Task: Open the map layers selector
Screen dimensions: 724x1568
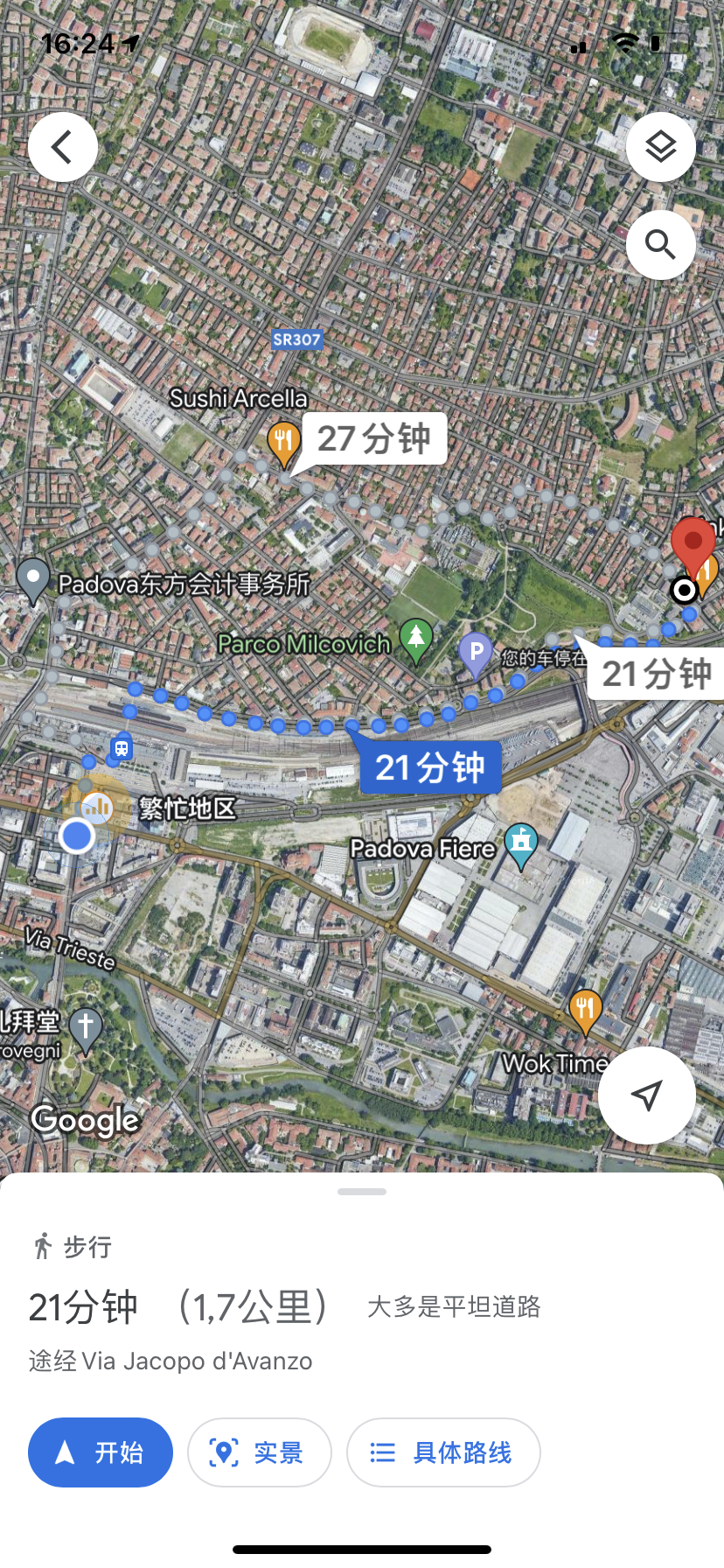Action: click(660, 147)
